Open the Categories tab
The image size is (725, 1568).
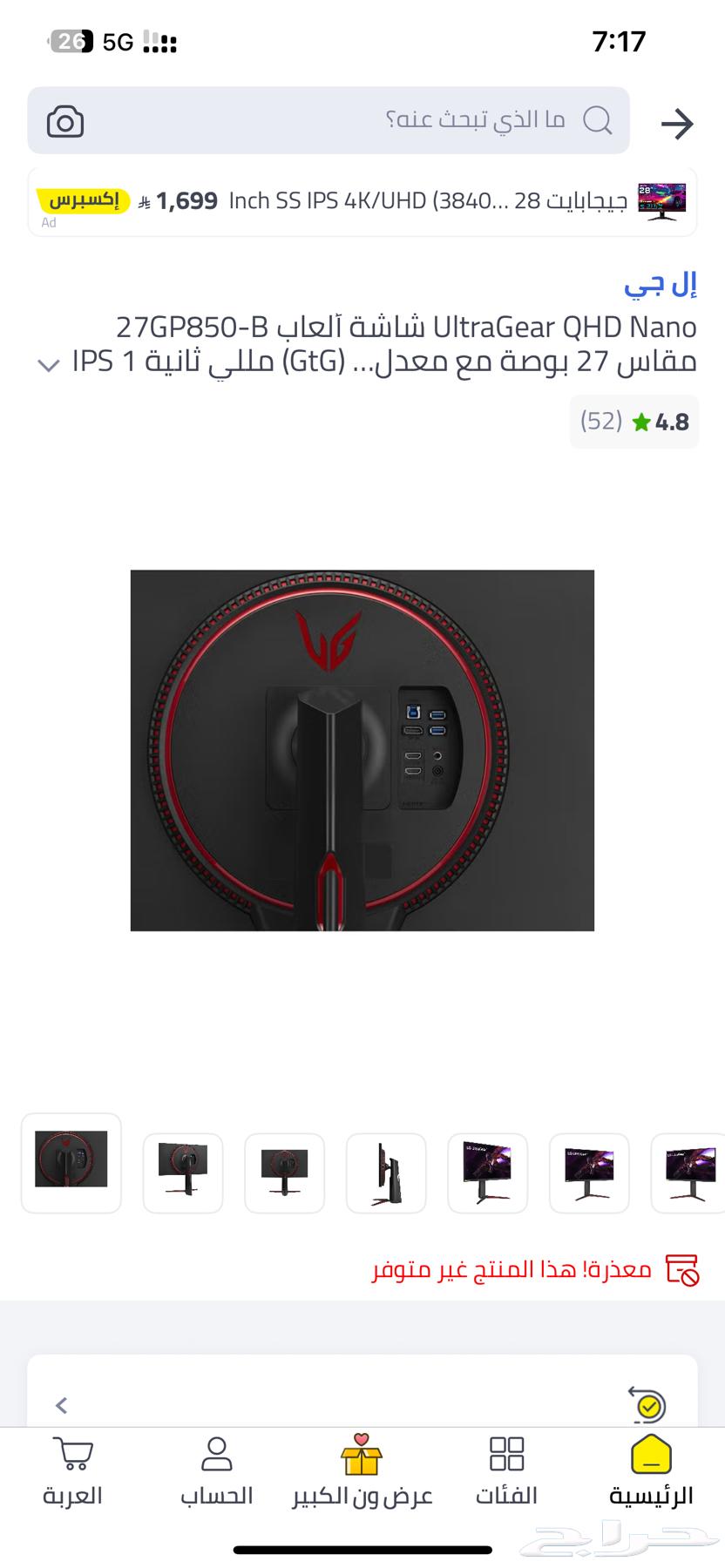tap(506, 1472)
